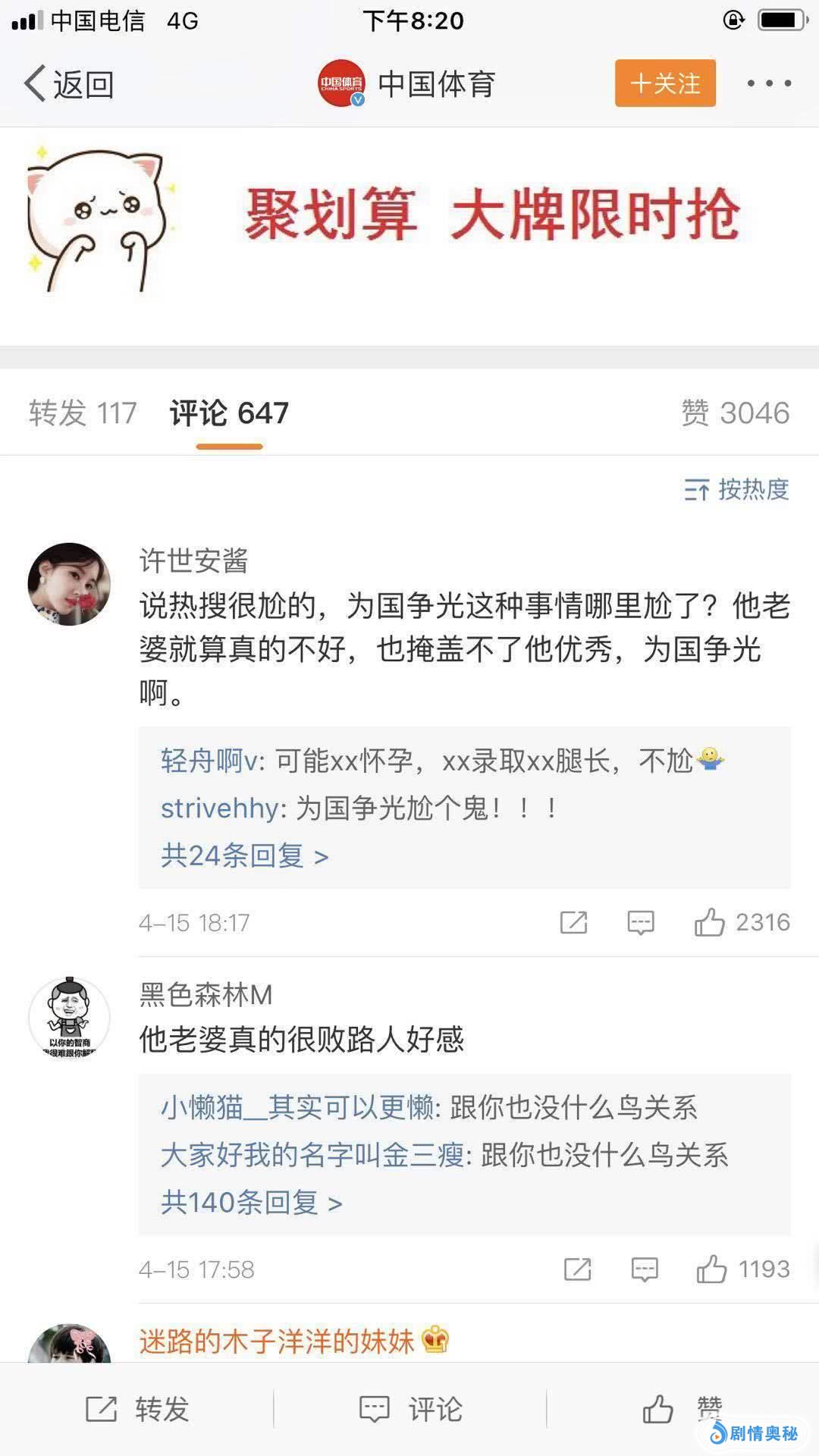This screenshot has height=1456, width=819.
Task: Repost 黑色森林M's comment
Action: click(x=577, y=1269)
